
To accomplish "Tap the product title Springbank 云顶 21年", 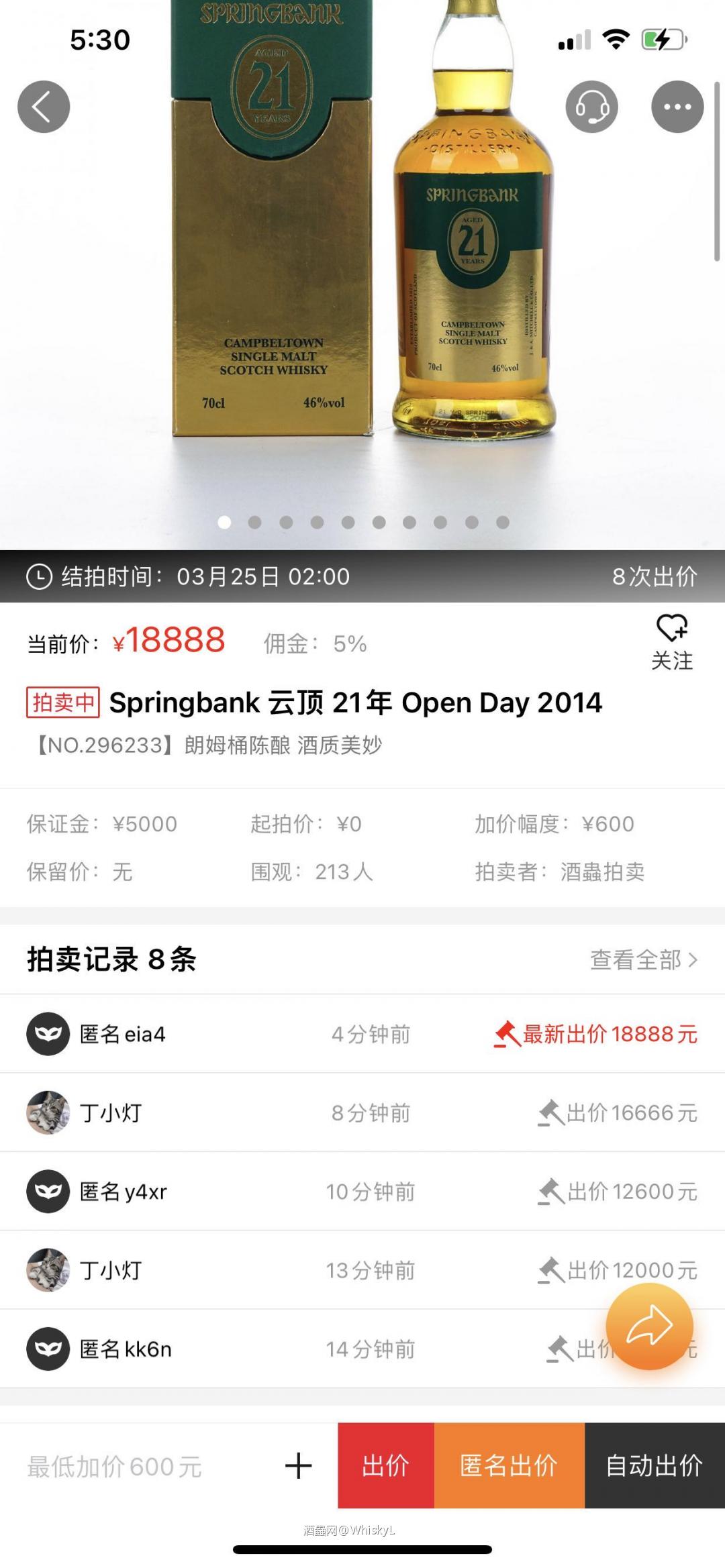I will click(x=354, y=703).
